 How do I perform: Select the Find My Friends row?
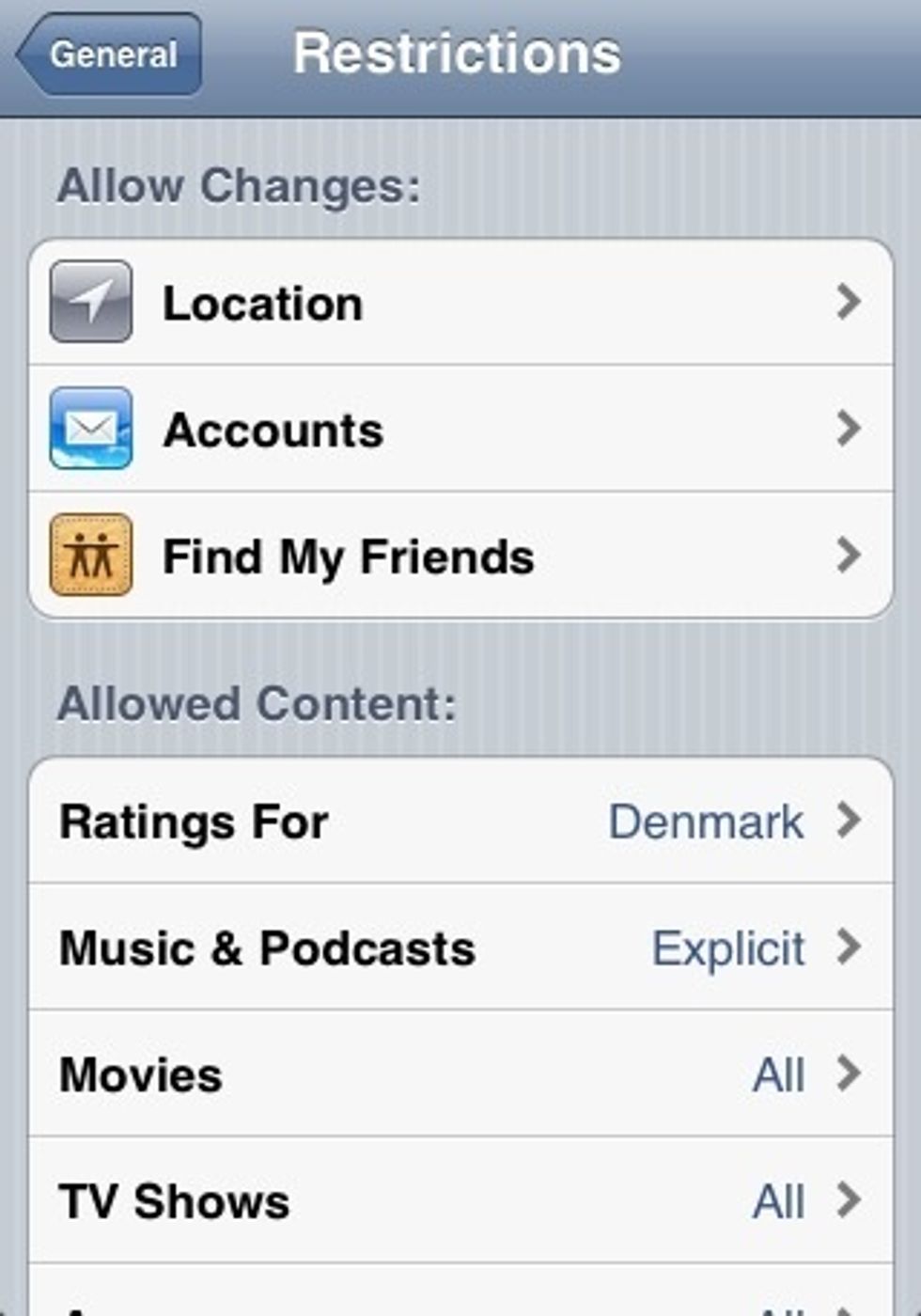(460, 556)
